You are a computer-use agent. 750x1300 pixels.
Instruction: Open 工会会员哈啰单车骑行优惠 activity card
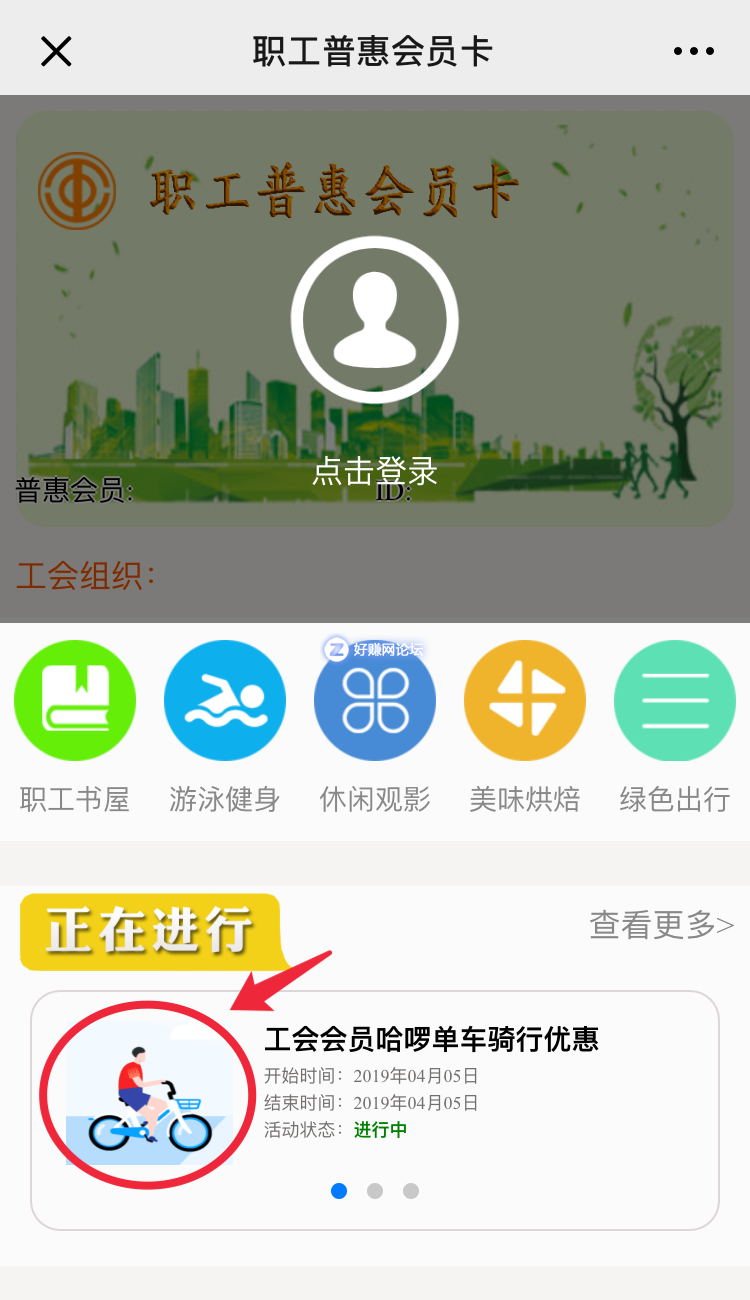click(x=430, y=1040)
